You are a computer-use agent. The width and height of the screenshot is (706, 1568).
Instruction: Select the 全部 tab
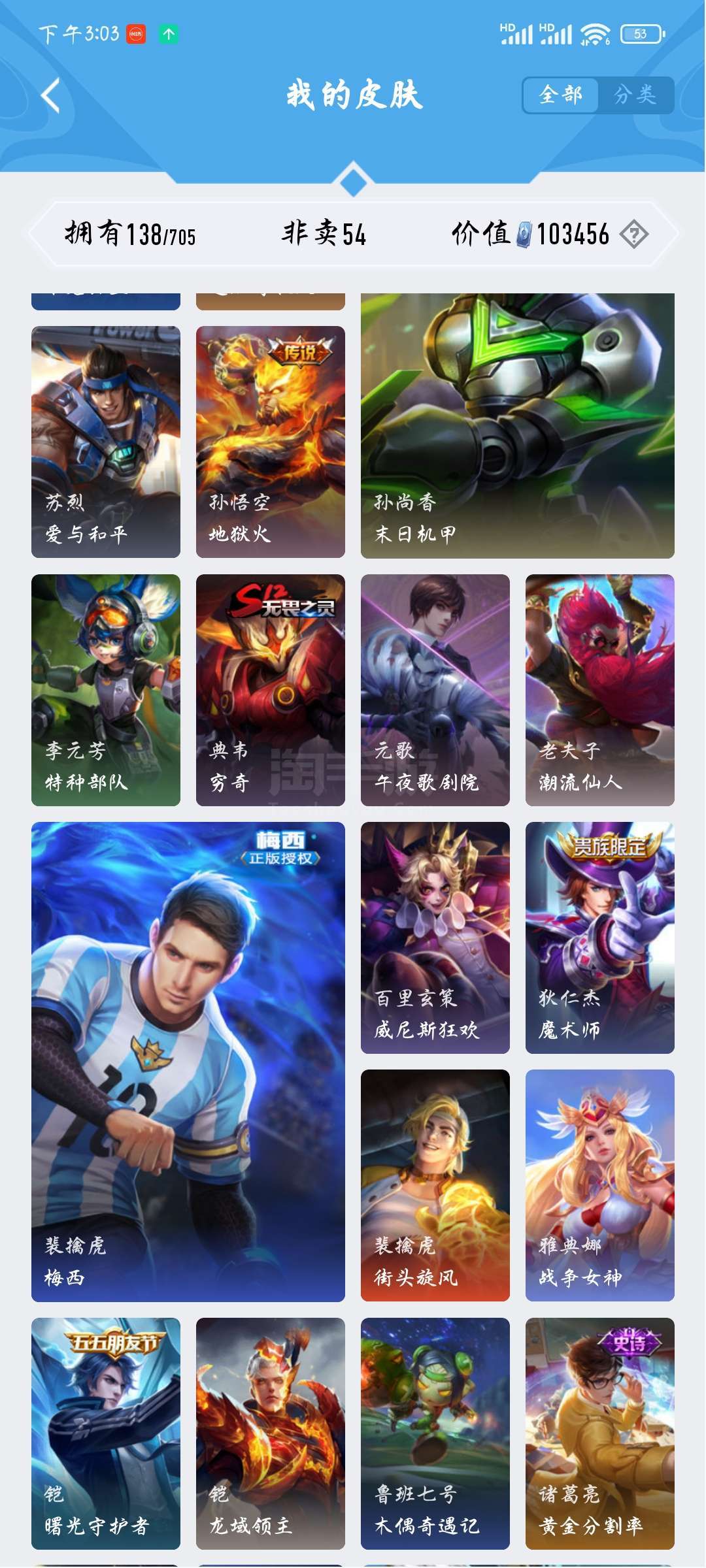(x=561, y=95)
